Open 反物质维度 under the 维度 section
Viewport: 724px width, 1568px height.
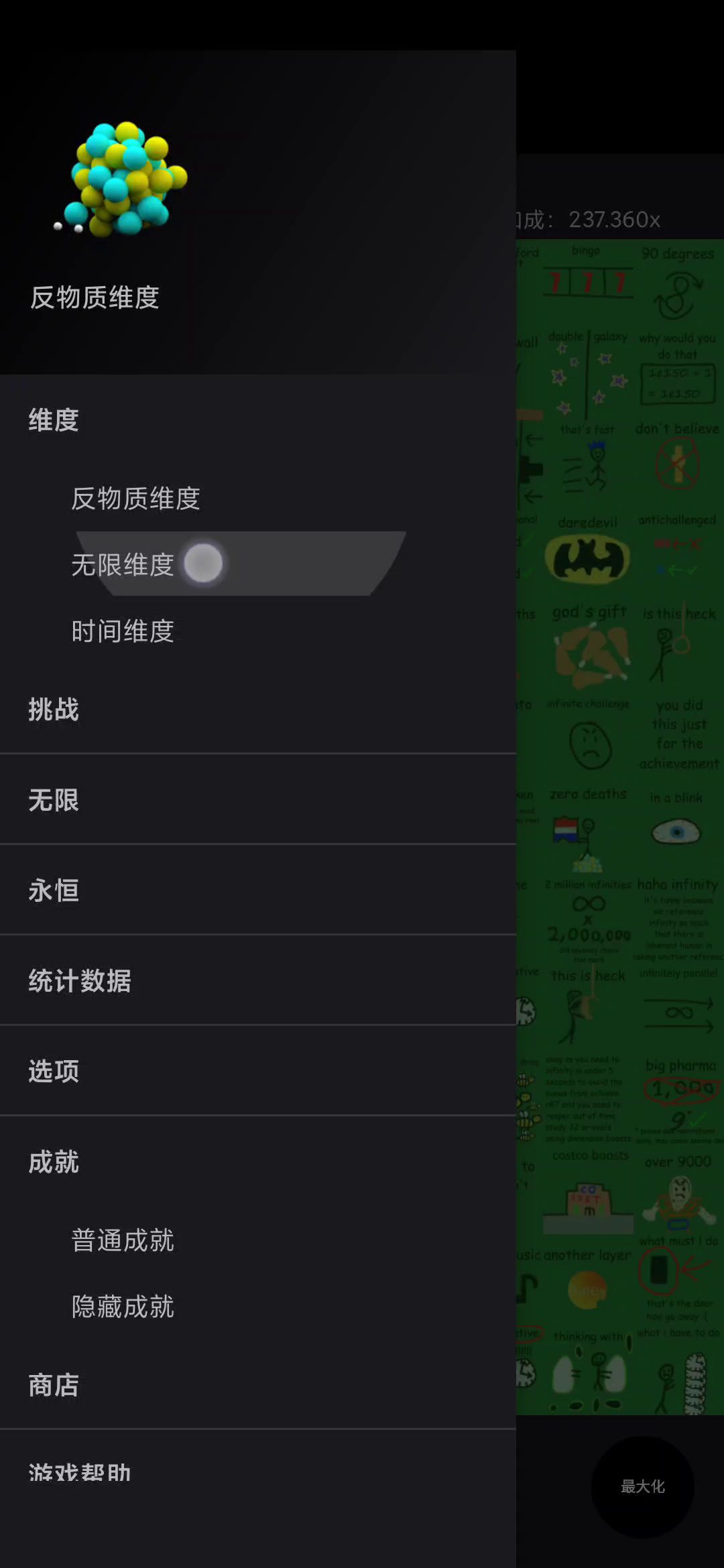(x=136, y=499)
